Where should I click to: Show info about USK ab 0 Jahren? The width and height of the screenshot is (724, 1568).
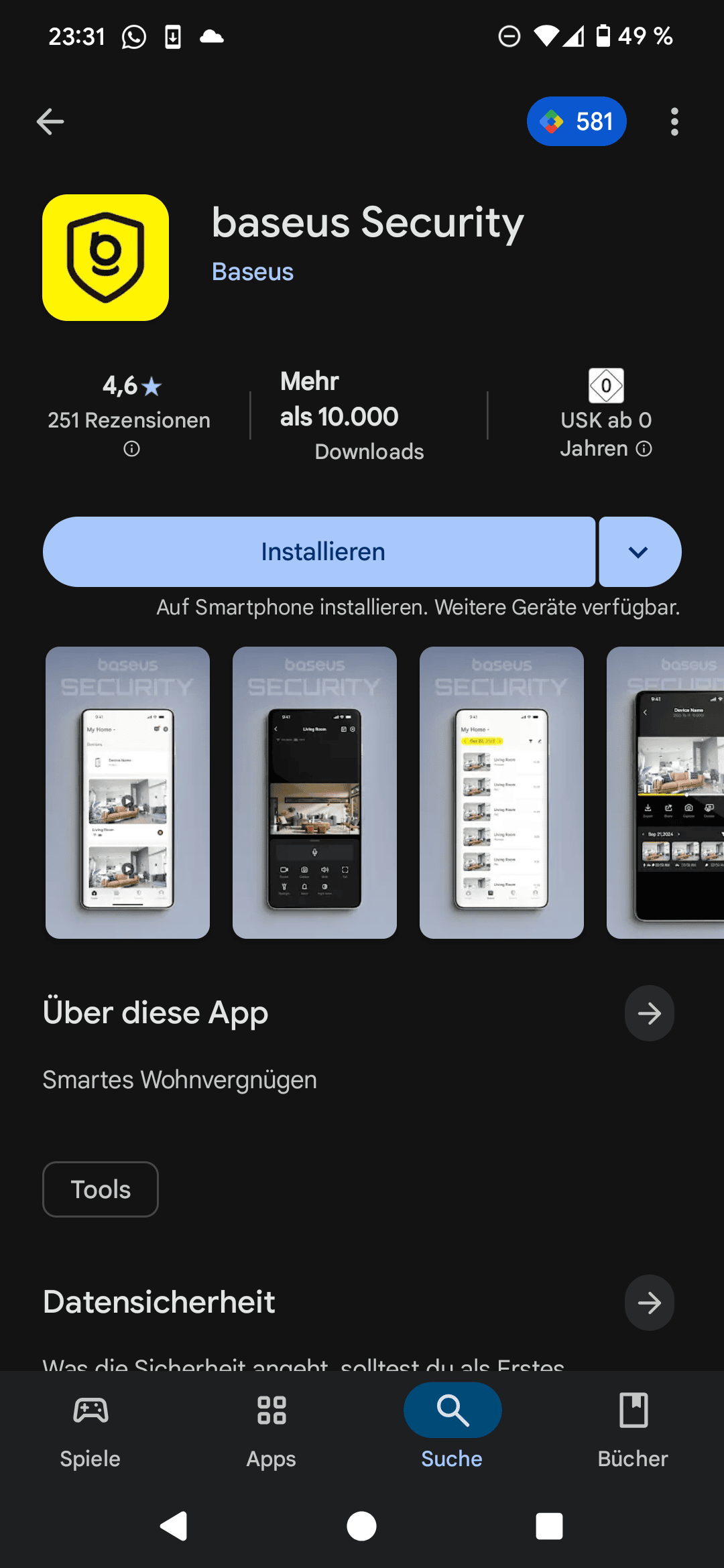644,448
